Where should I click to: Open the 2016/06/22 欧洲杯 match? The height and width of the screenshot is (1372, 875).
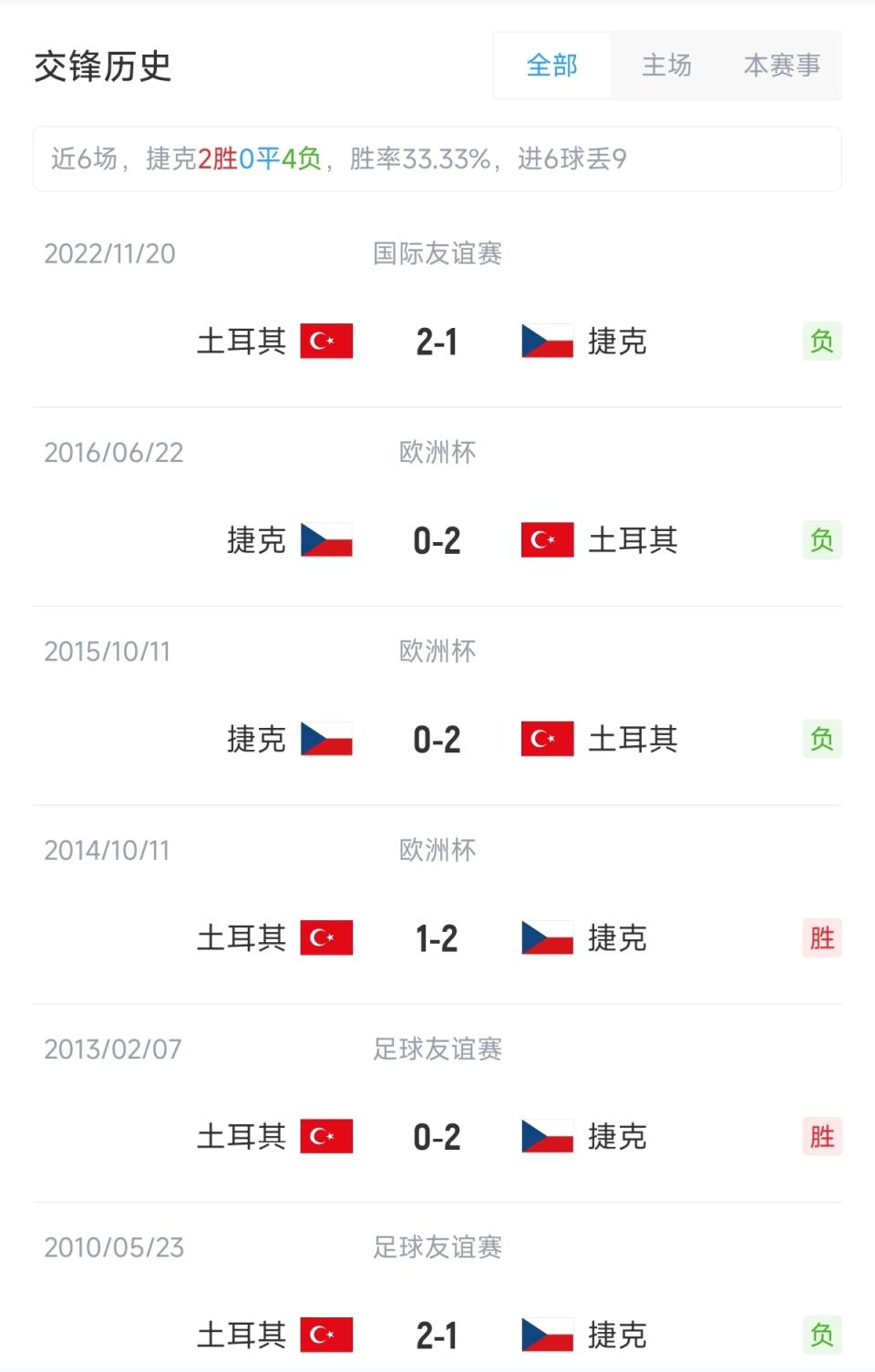pos(437,540)
